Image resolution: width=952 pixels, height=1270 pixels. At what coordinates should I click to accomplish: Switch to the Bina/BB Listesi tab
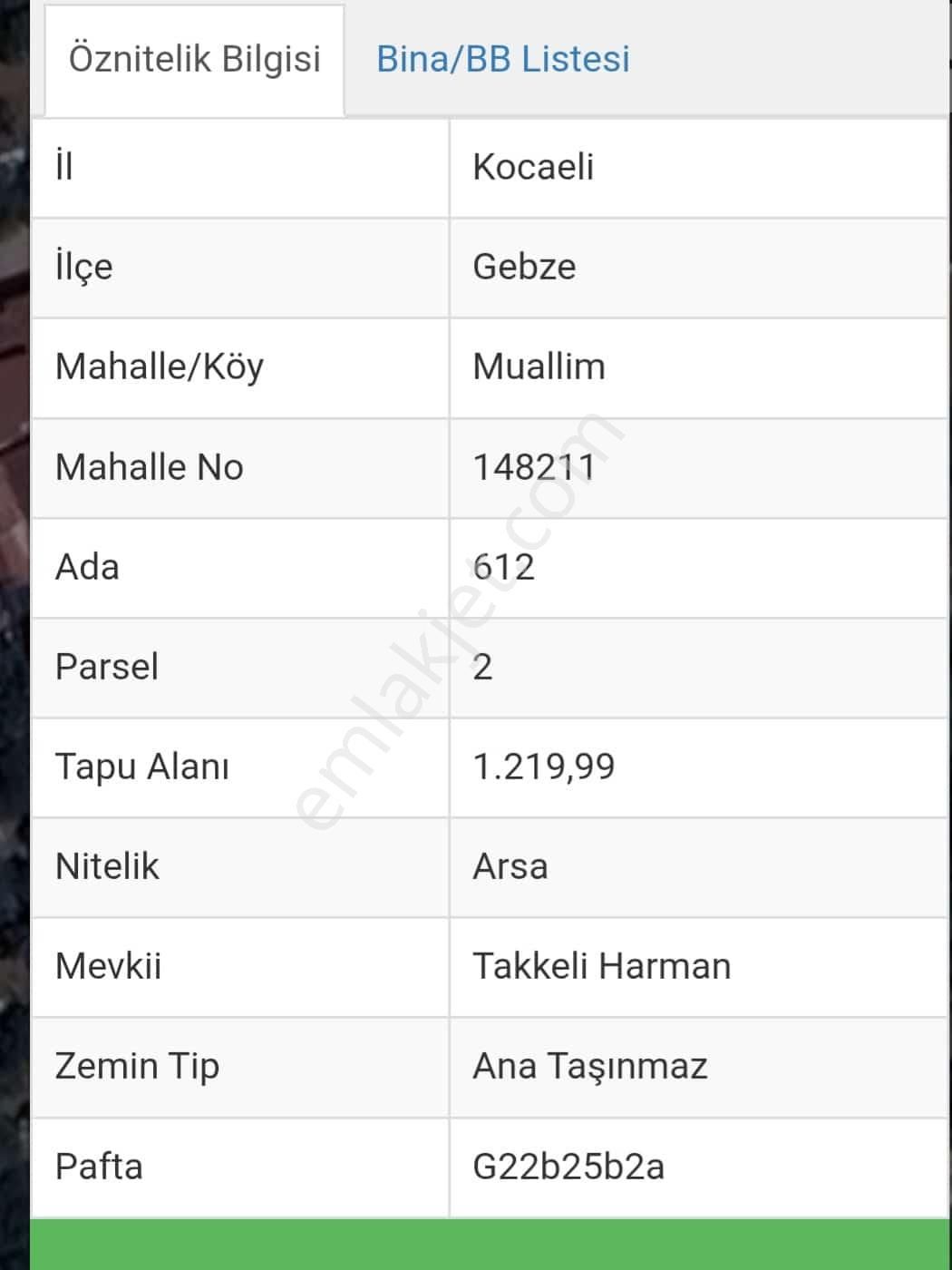tap(503, 59)
